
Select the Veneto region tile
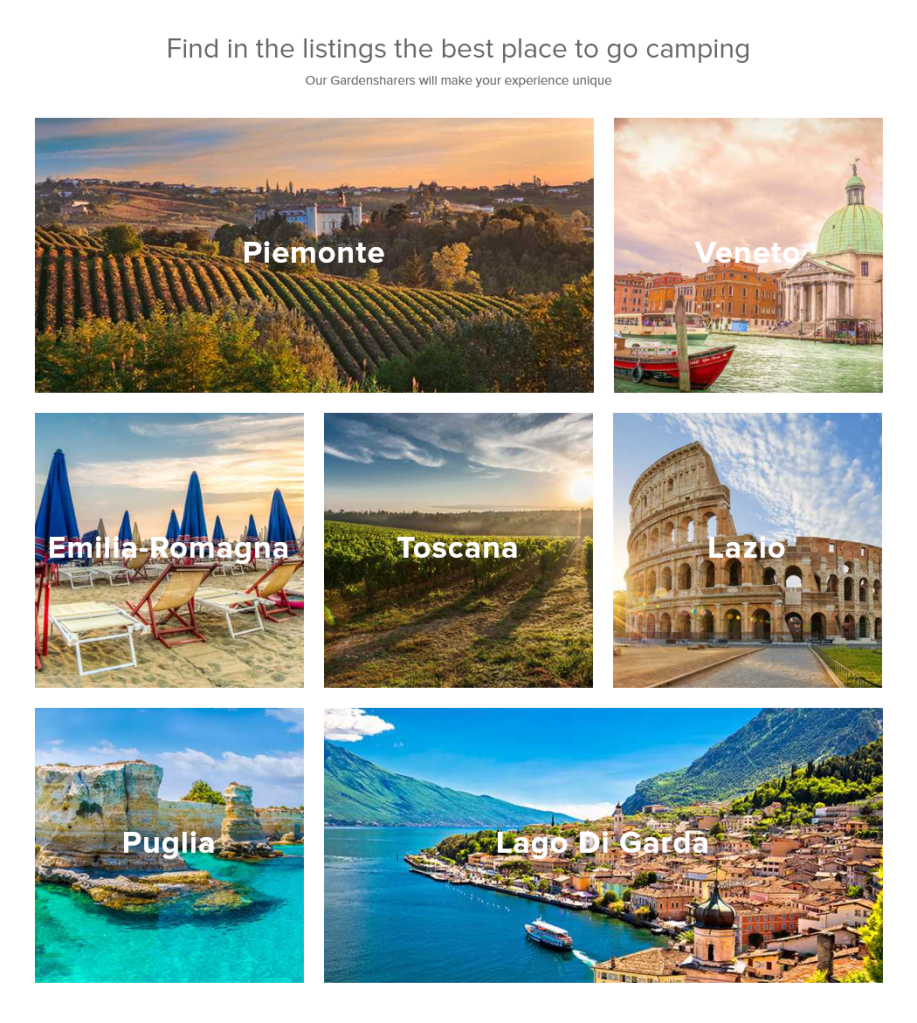tap(748, 254)
